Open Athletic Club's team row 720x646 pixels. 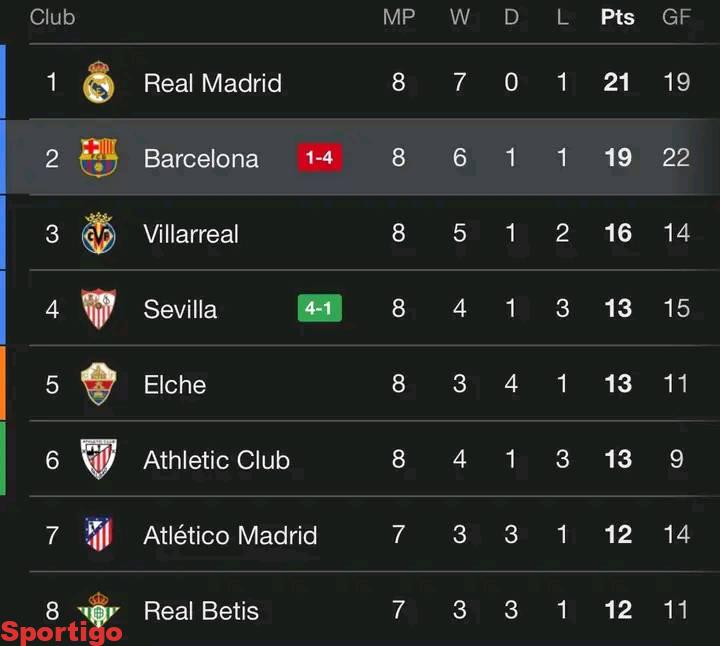216,460
